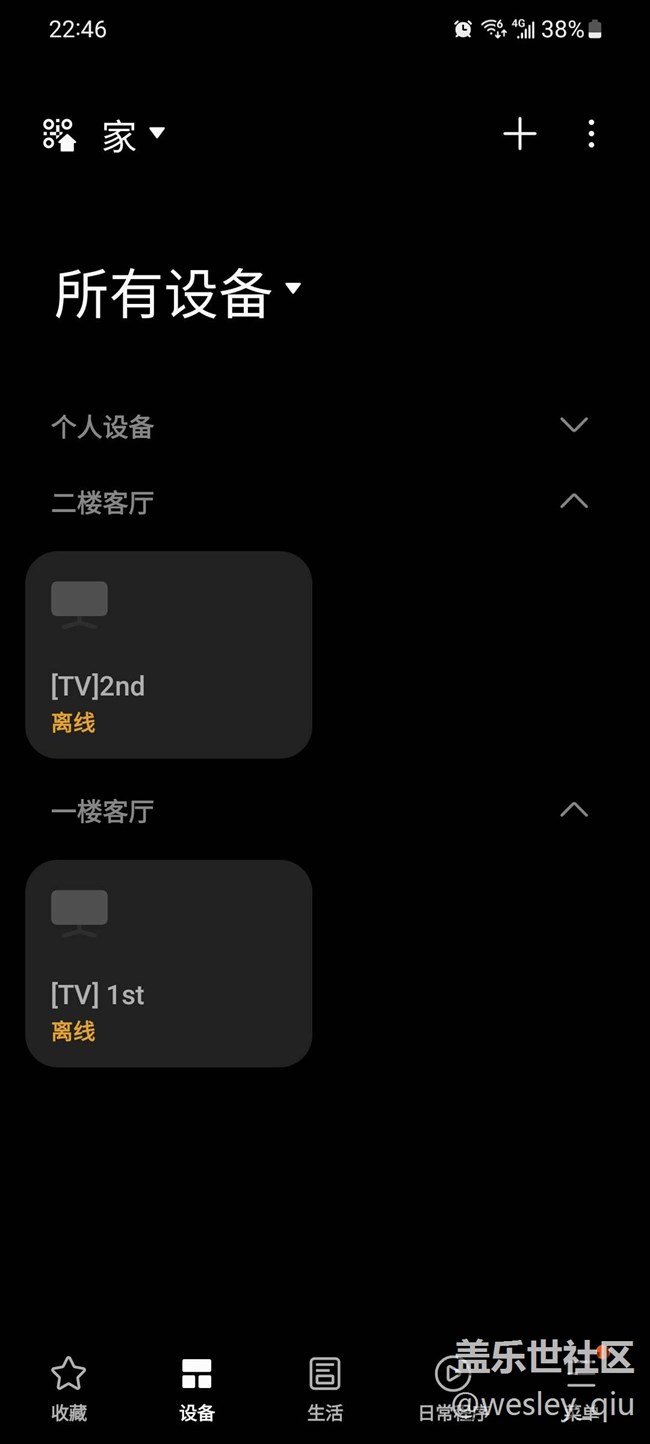Go to the 生活 tab

click(325, 1388)
